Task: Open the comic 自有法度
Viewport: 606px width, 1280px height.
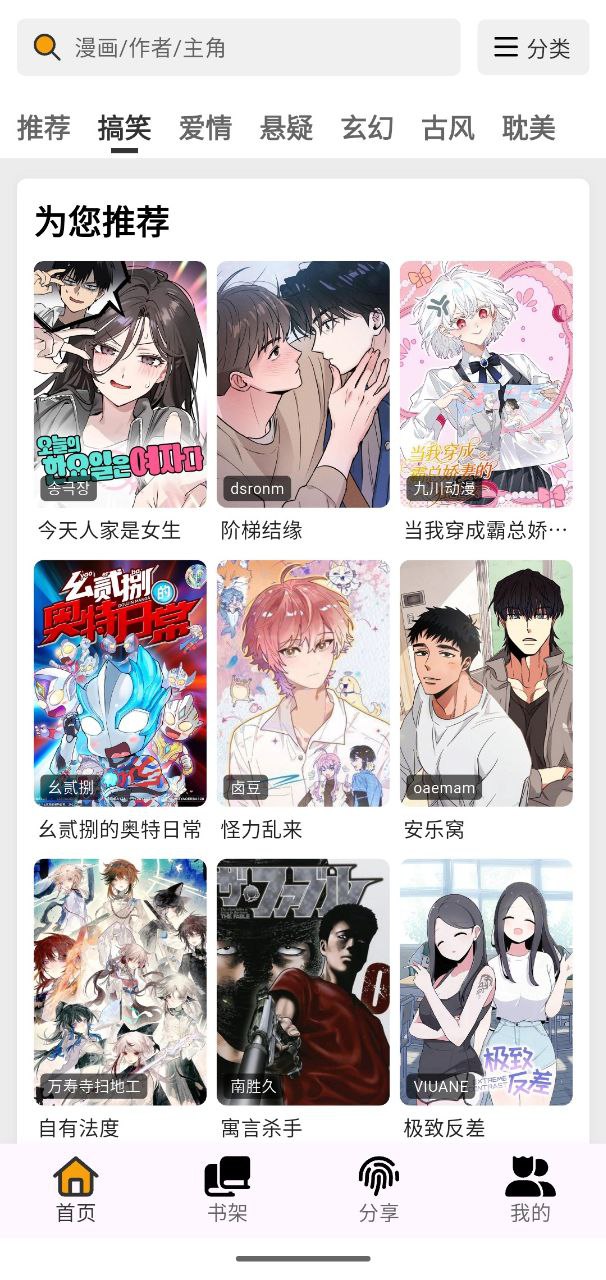Action: coord(120,982)
